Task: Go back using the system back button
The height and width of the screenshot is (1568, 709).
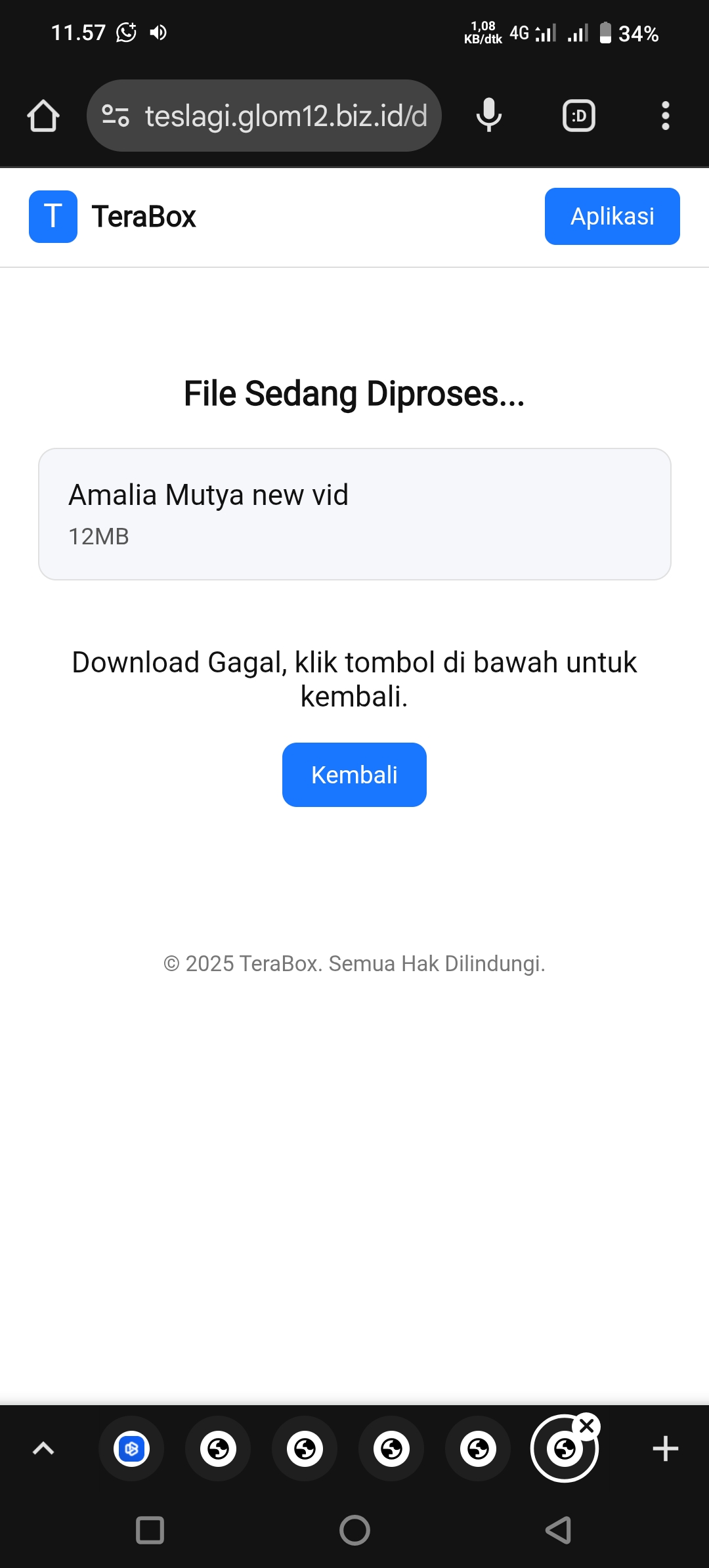Action: 558,1530
